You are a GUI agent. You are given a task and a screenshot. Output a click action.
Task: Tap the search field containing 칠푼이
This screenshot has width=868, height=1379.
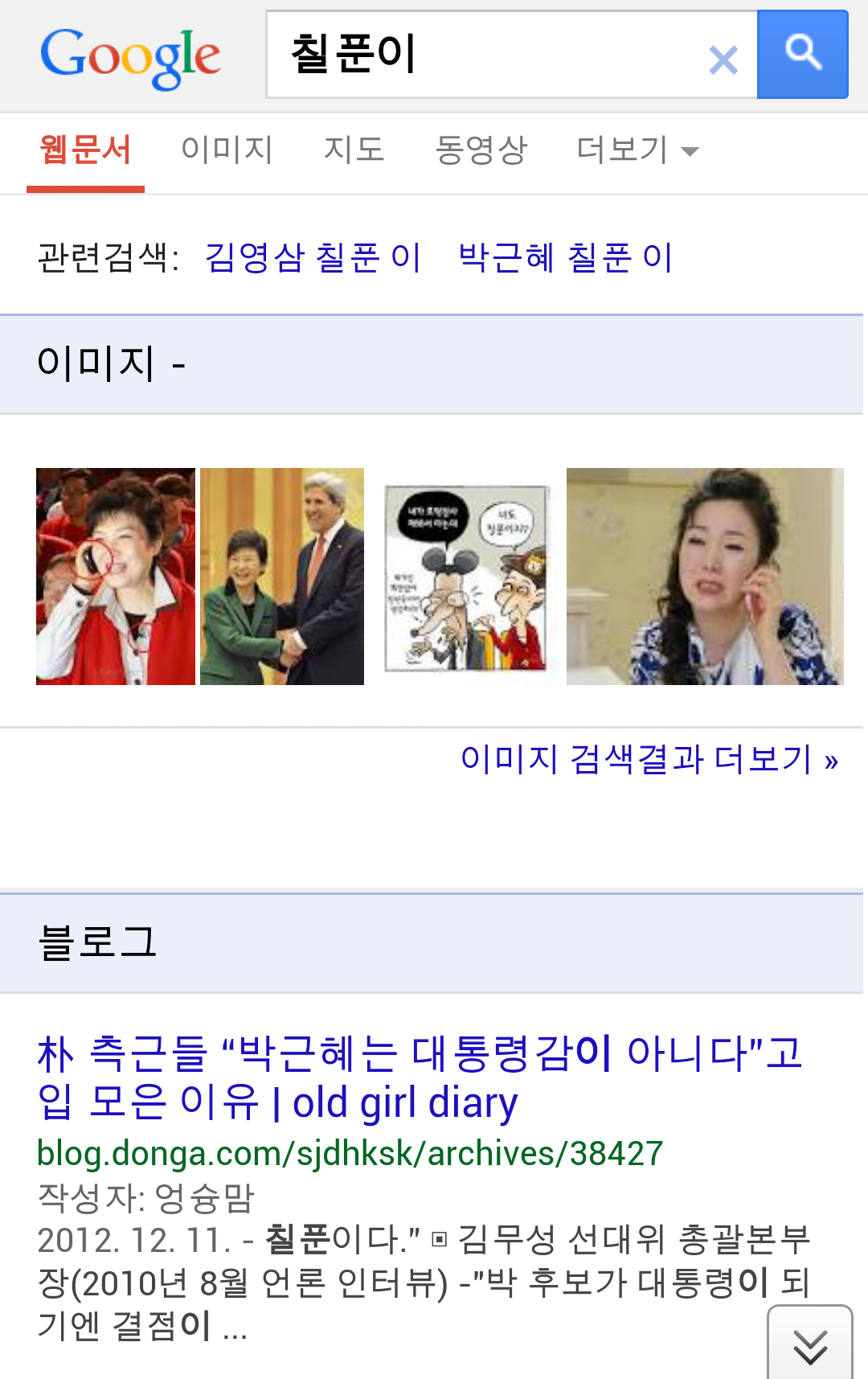click(482, 55)
